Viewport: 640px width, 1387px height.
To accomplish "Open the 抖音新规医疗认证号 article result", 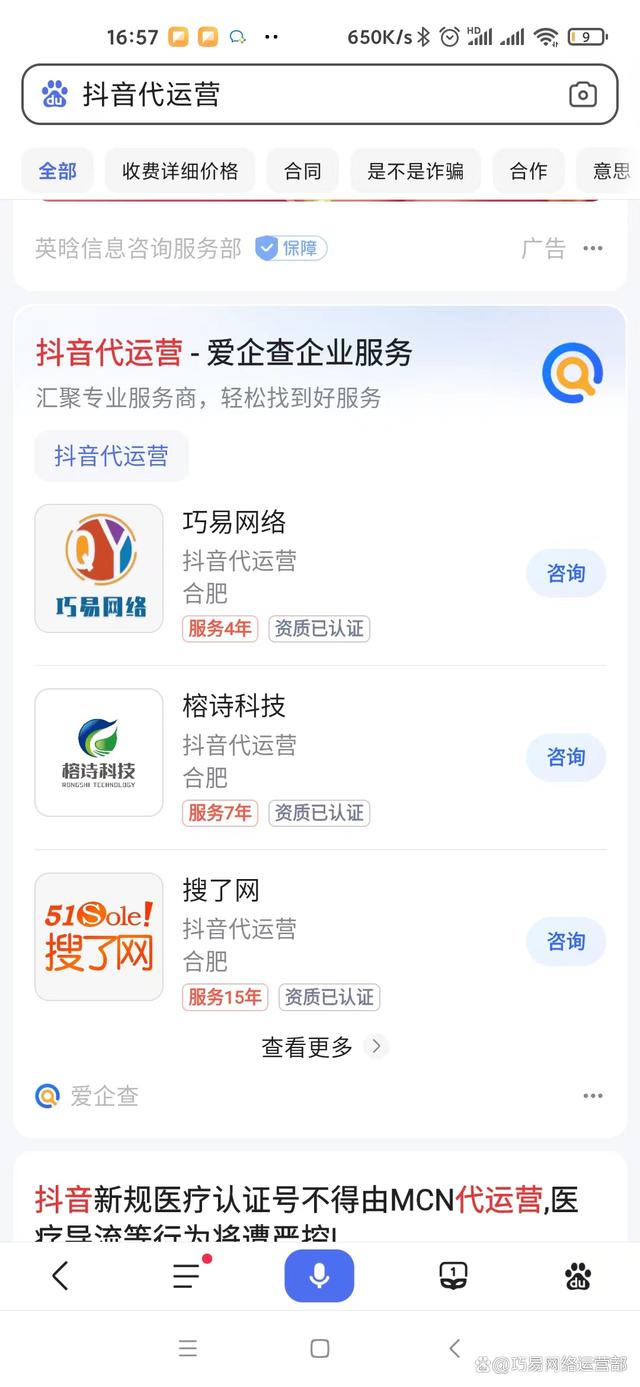I will (307, 1216).
